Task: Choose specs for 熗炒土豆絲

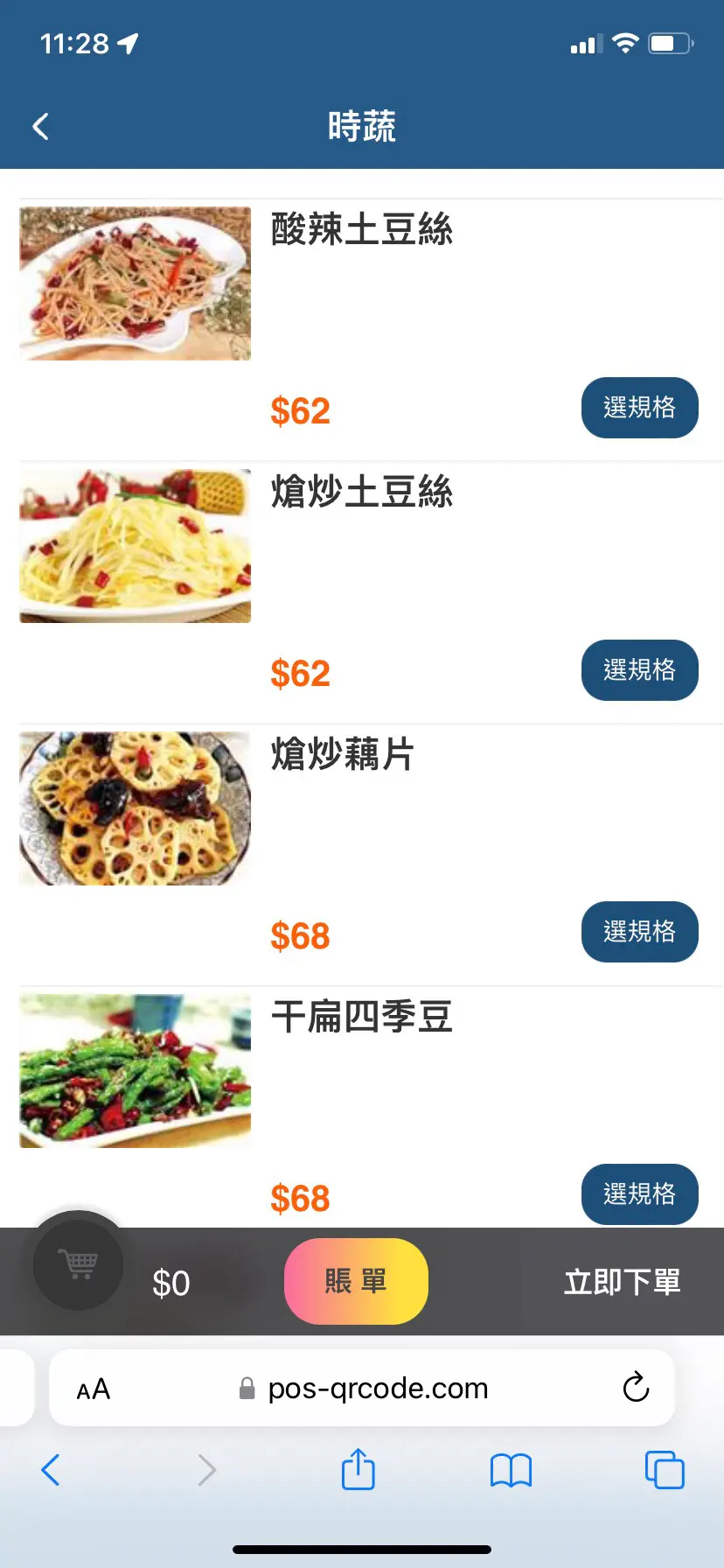Action: 639,670
